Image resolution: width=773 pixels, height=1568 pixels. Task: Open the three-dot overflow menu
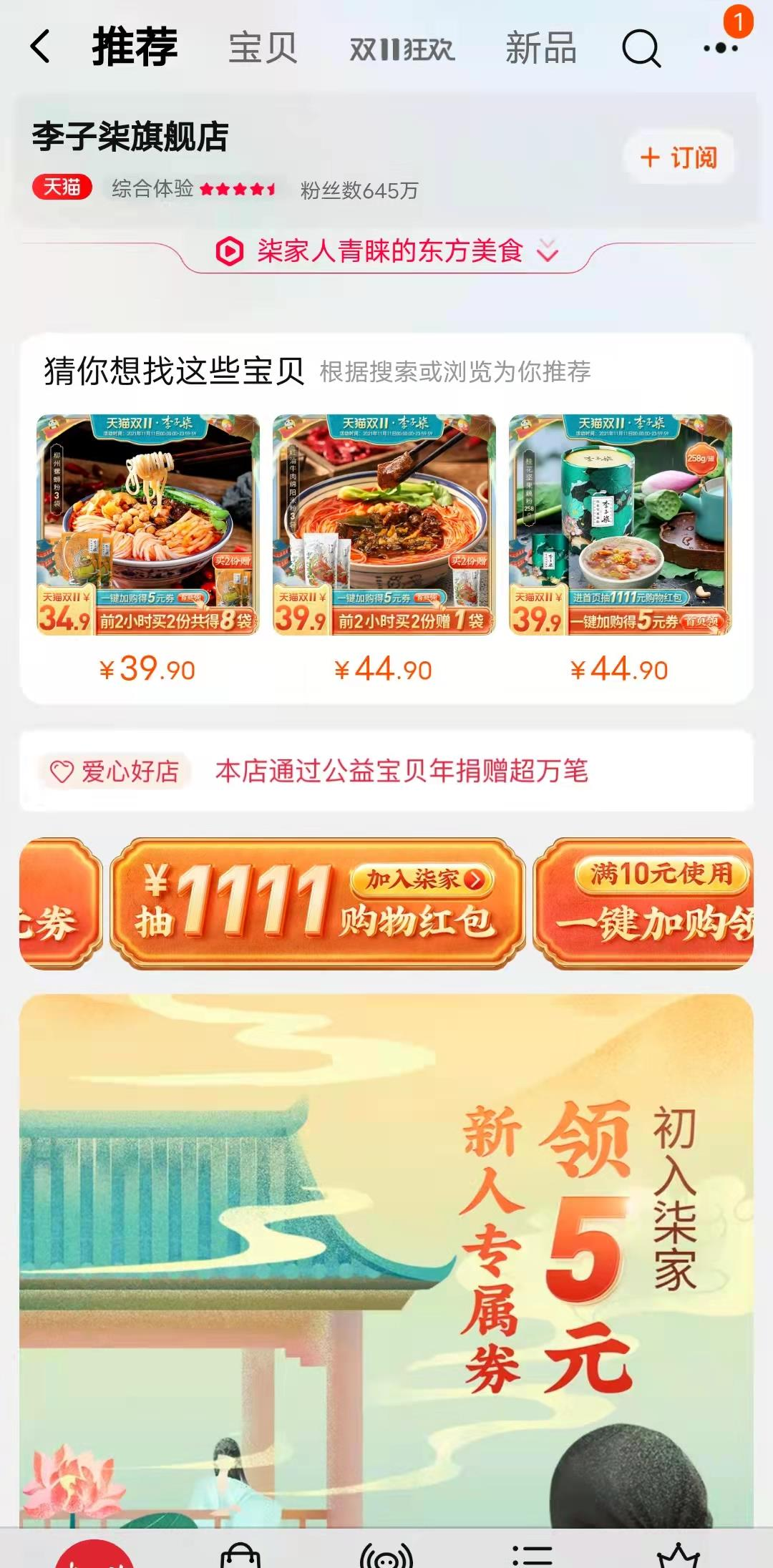[x=719, y=49]
